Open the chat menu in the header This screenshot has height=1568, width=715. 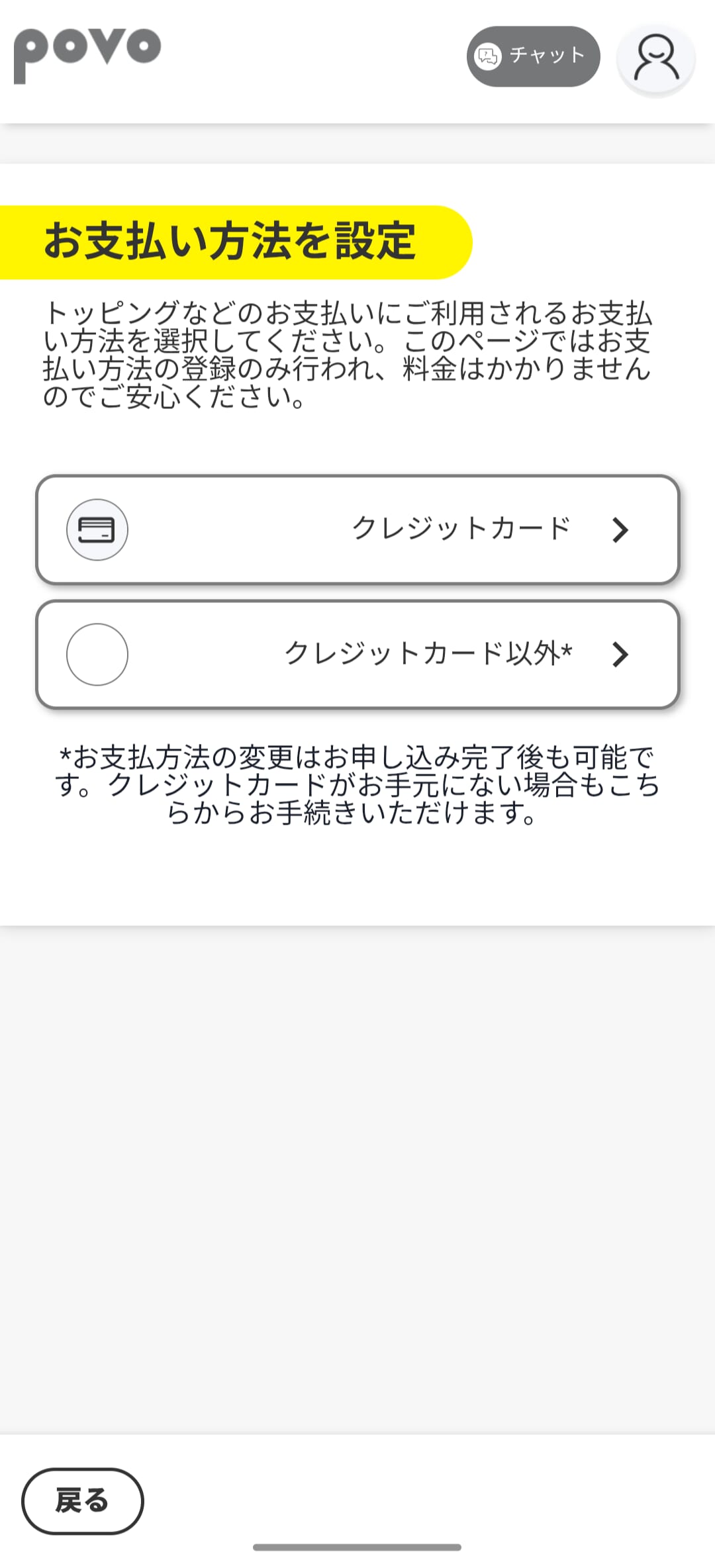[534, 56]
